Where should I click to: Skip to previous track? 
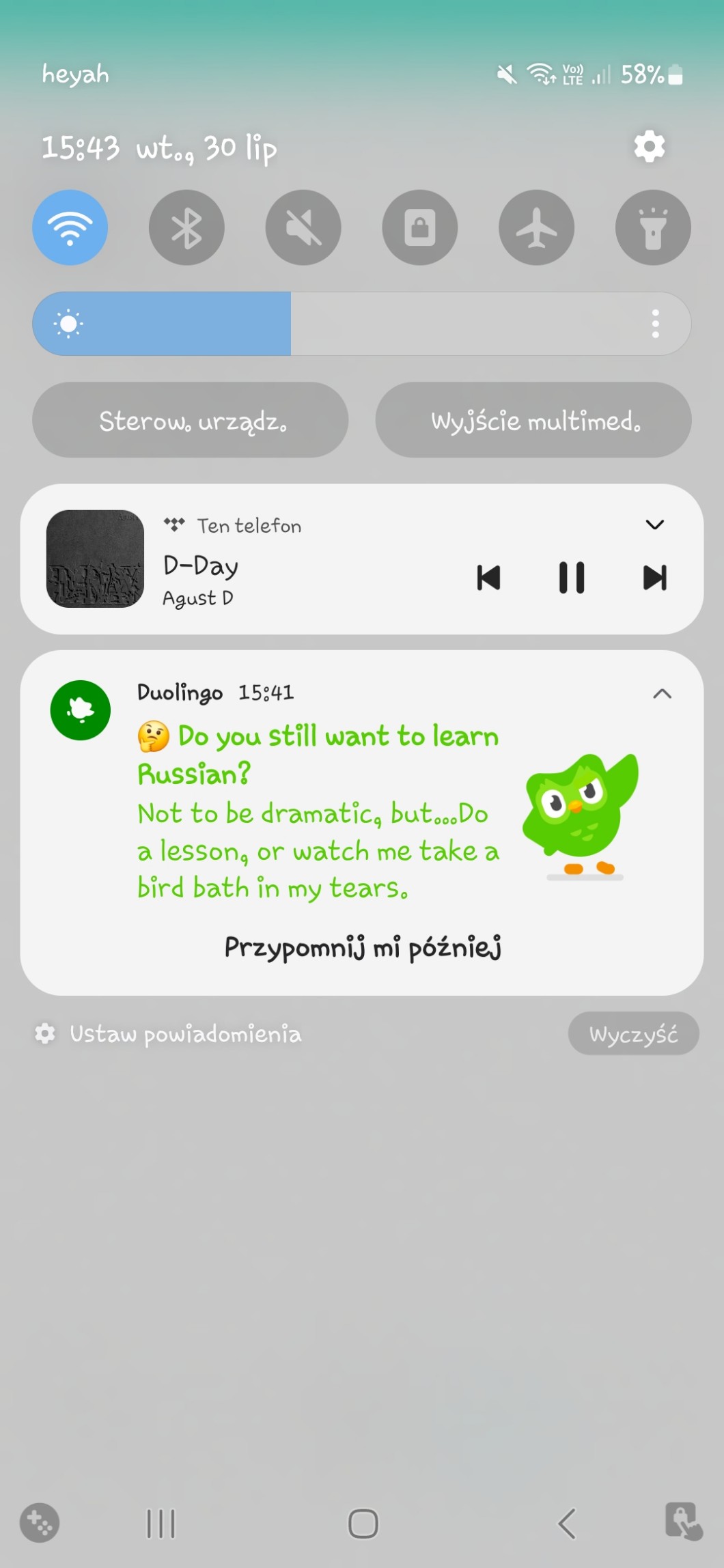488,578
